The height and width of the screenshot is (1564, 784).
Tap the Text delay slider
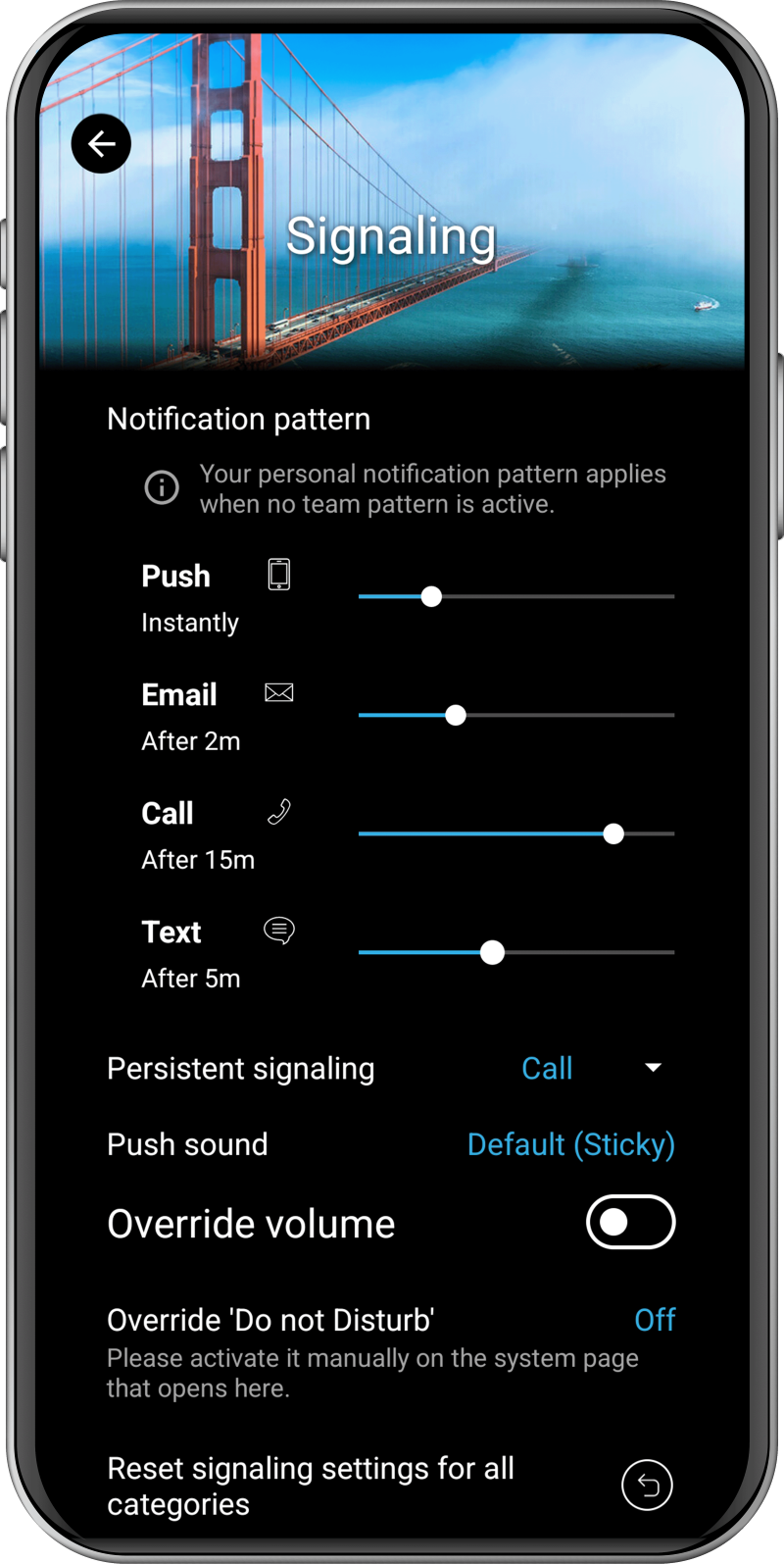[492, 952]
